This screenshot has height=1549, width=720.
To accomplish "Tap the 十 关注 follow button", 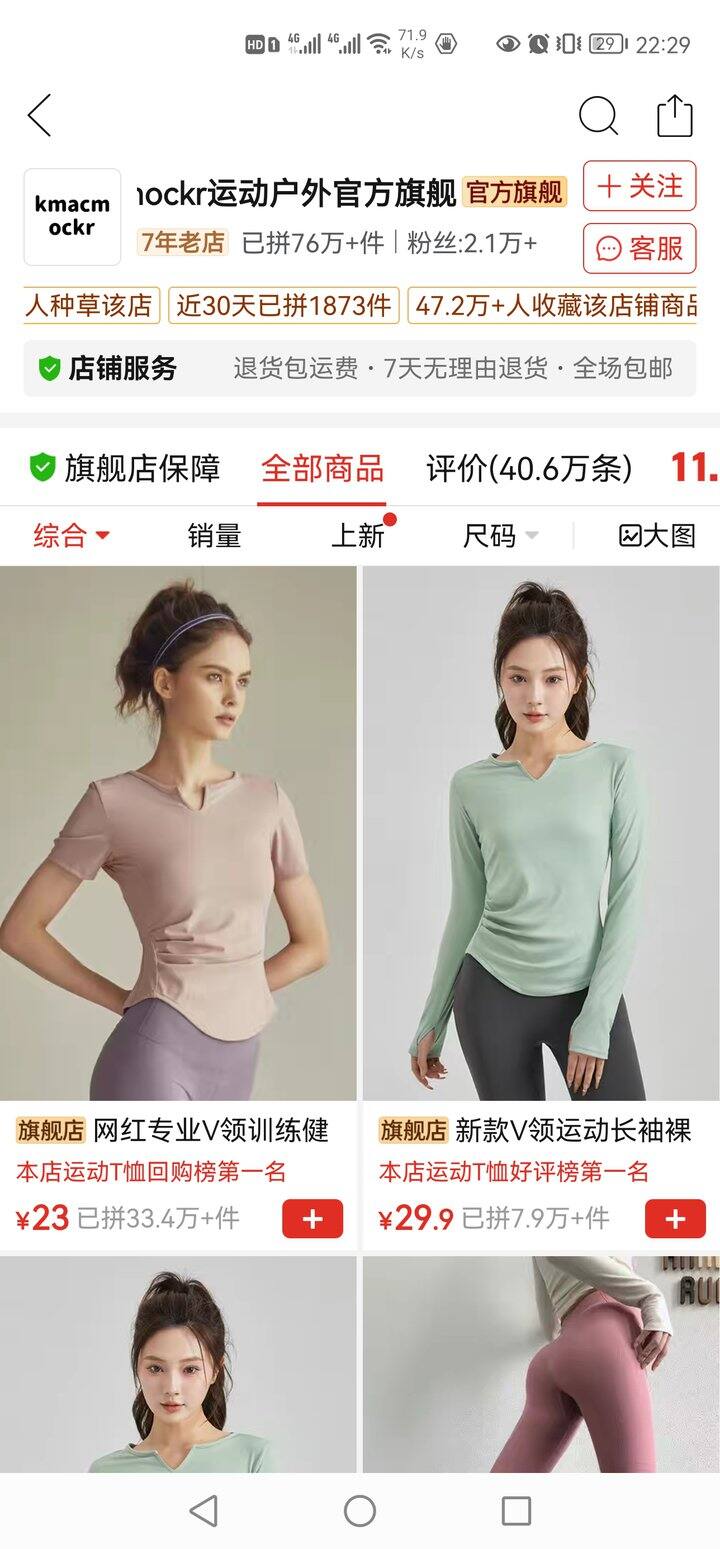I will click(x=638, y=187).
